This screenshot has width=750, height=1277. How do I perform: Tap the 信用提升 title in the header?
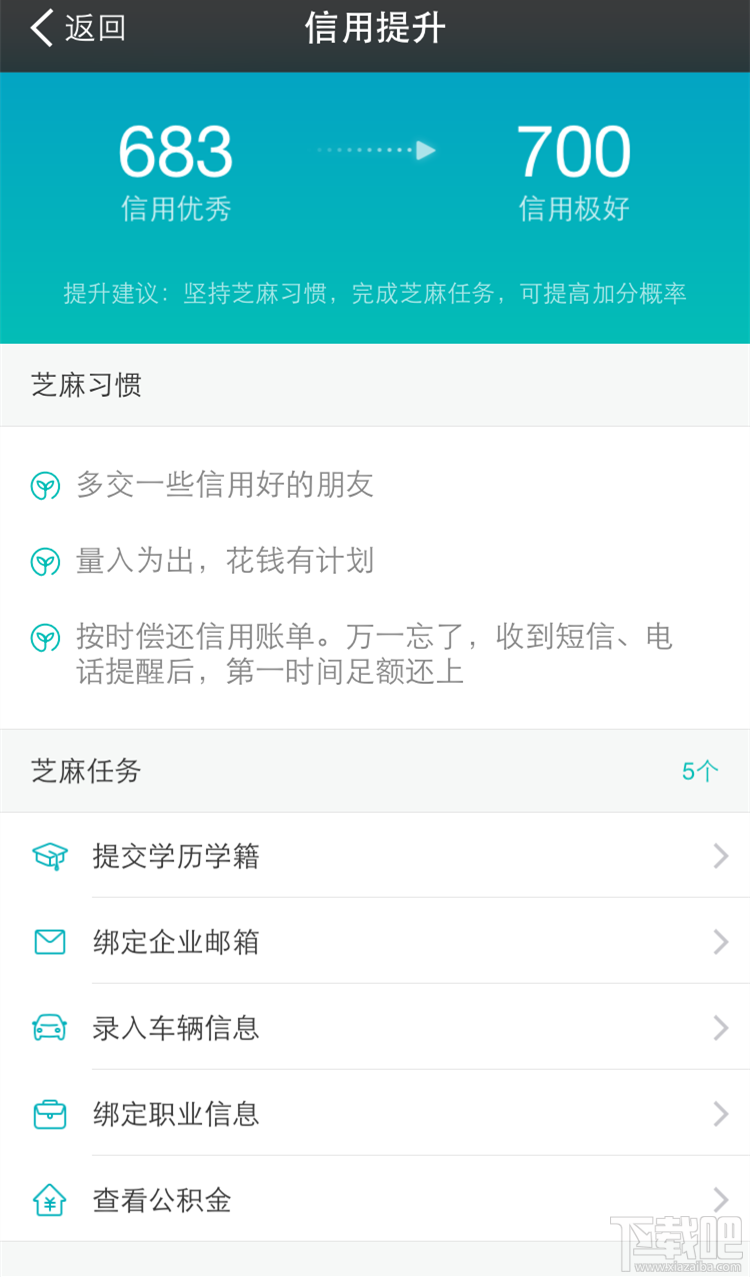375,28
